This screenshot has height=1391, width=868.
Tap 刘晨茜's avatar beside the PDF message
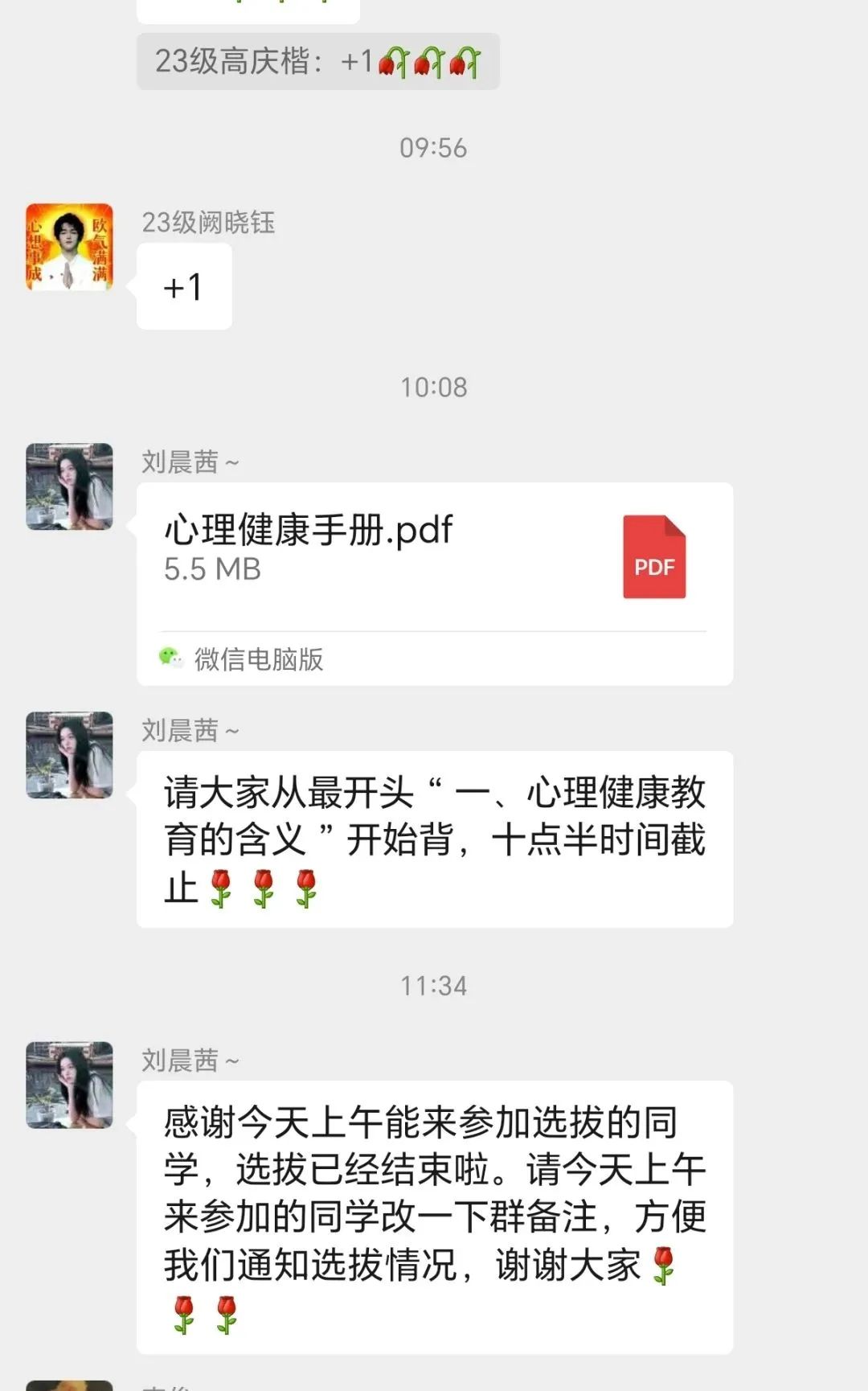tap(69, 486)
